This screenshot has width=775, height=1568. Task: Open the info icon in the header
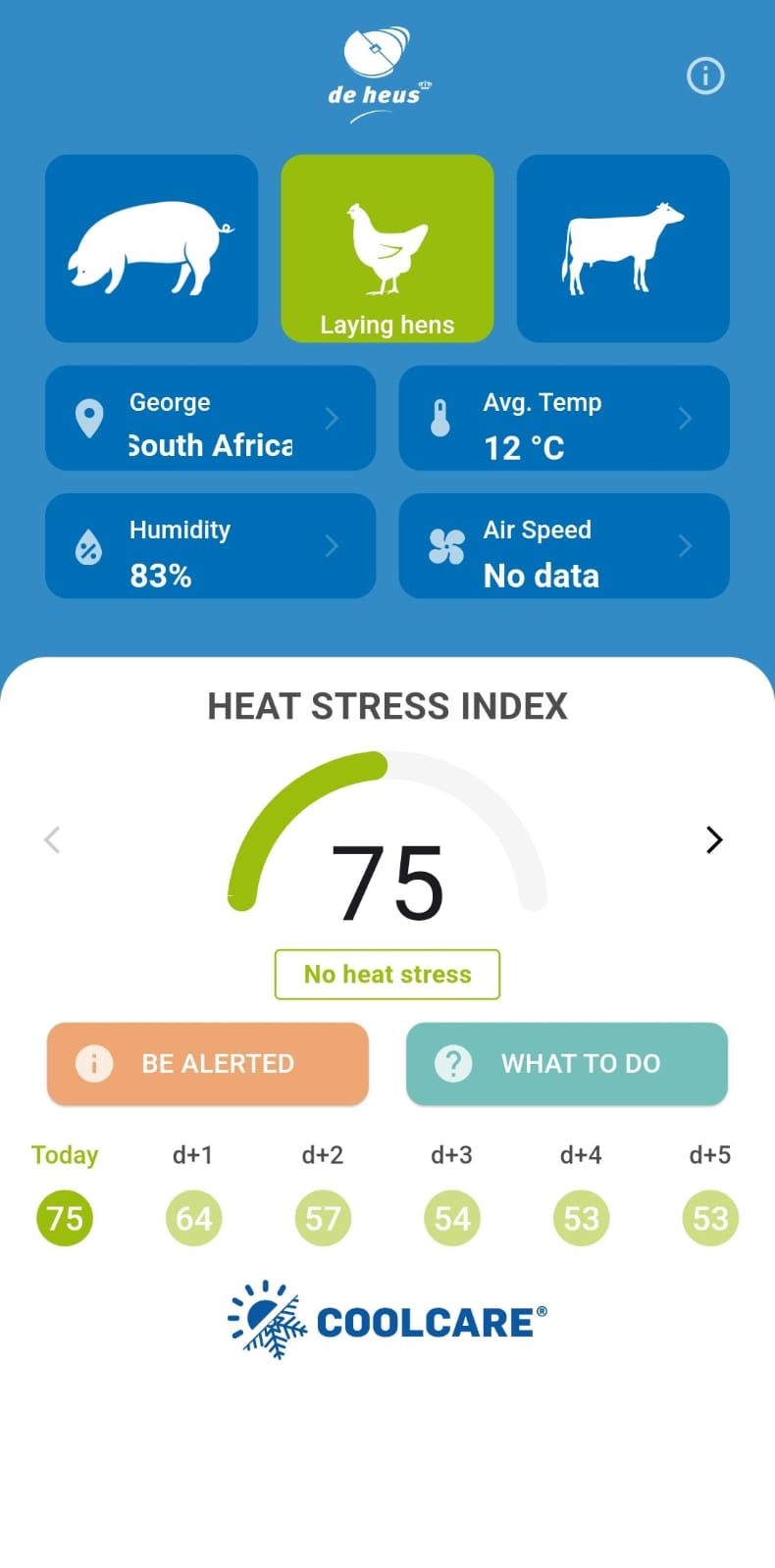[705, 76]
